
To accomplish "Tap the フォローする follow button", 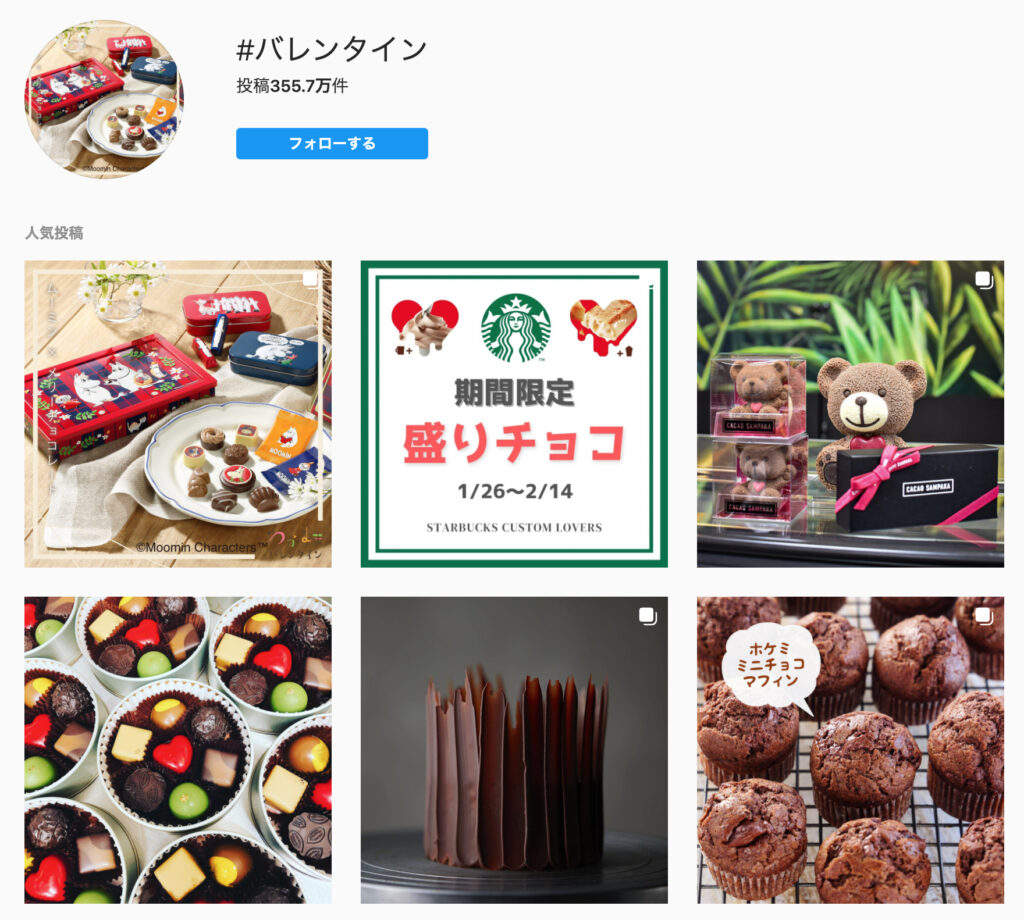I will [331, 143].
